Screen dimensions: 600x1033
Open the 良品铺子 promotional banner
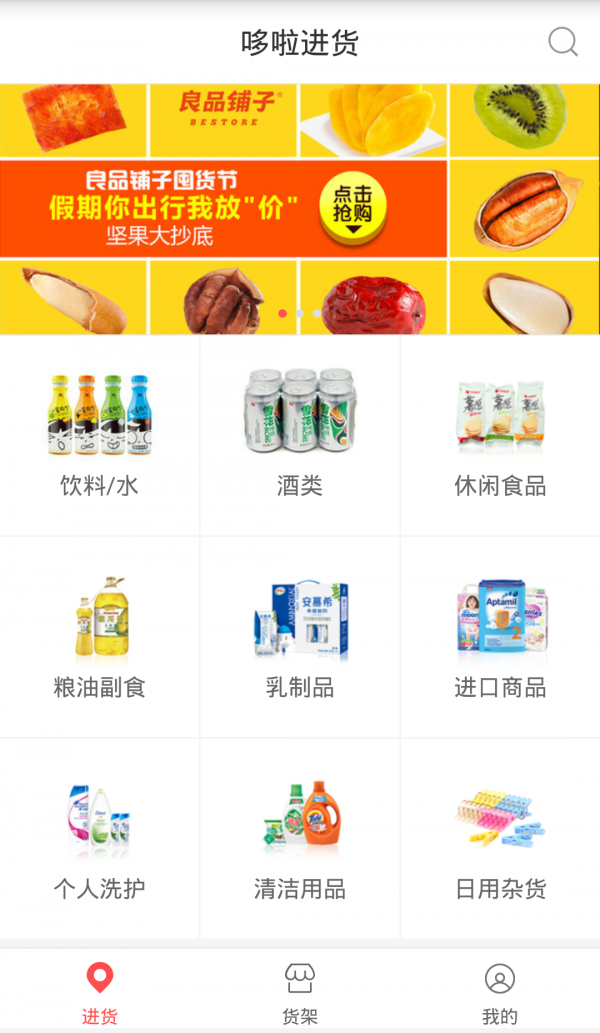tap(300, 209)
